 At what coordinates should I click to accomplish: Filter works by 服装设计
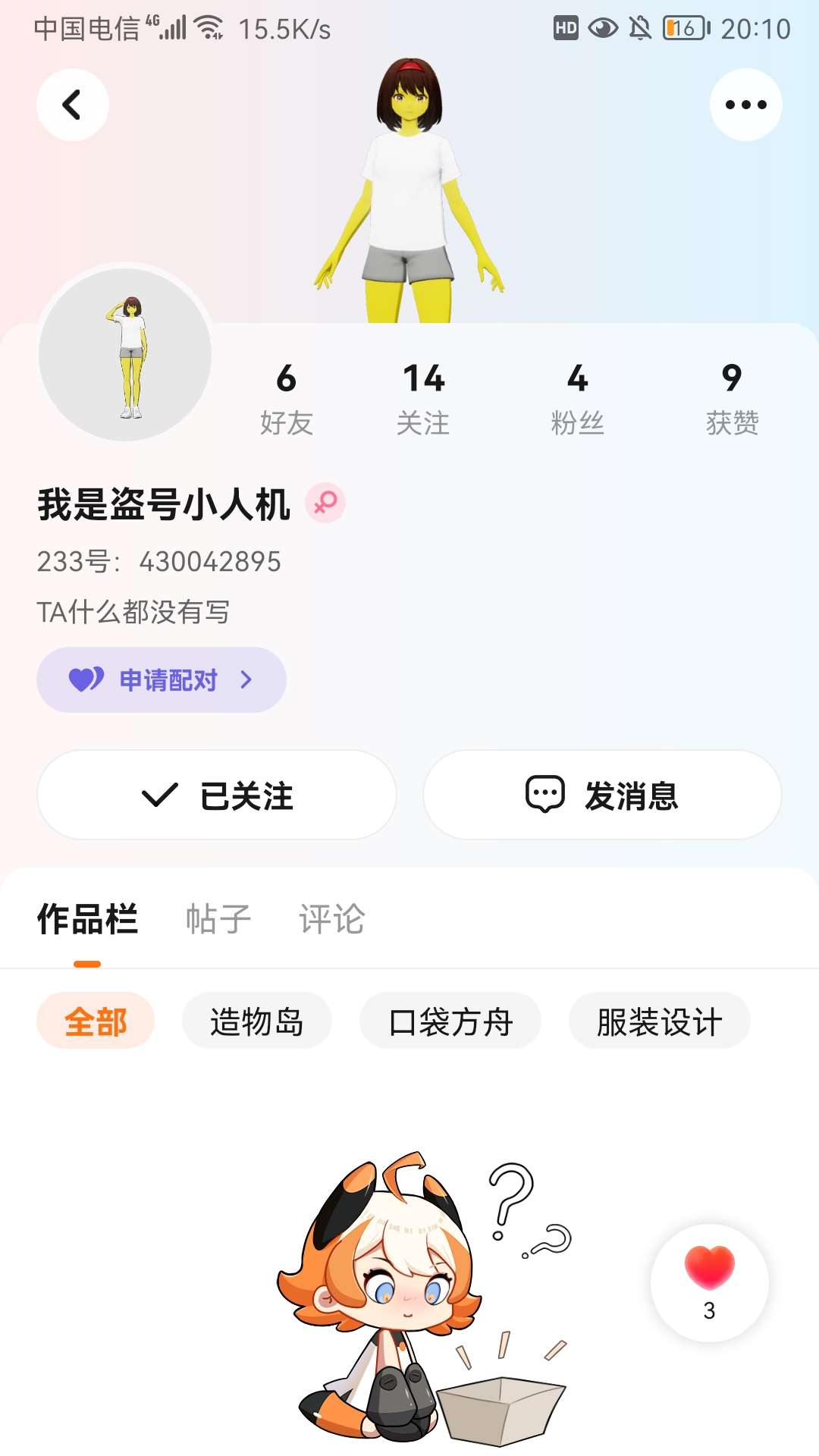[x=659, y=1021]
